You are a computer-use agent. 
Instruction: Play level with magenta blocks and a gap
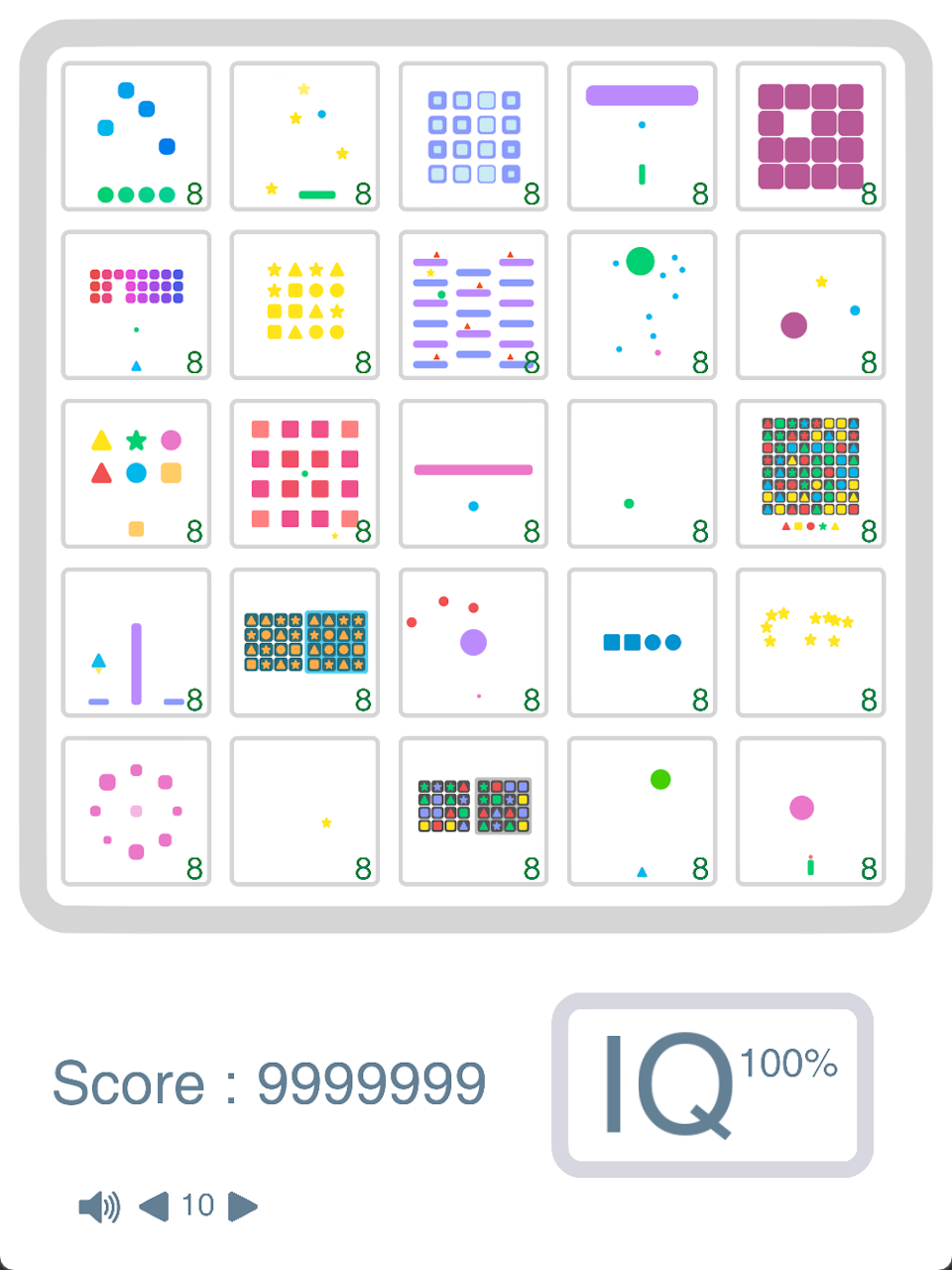coord(810,137)
